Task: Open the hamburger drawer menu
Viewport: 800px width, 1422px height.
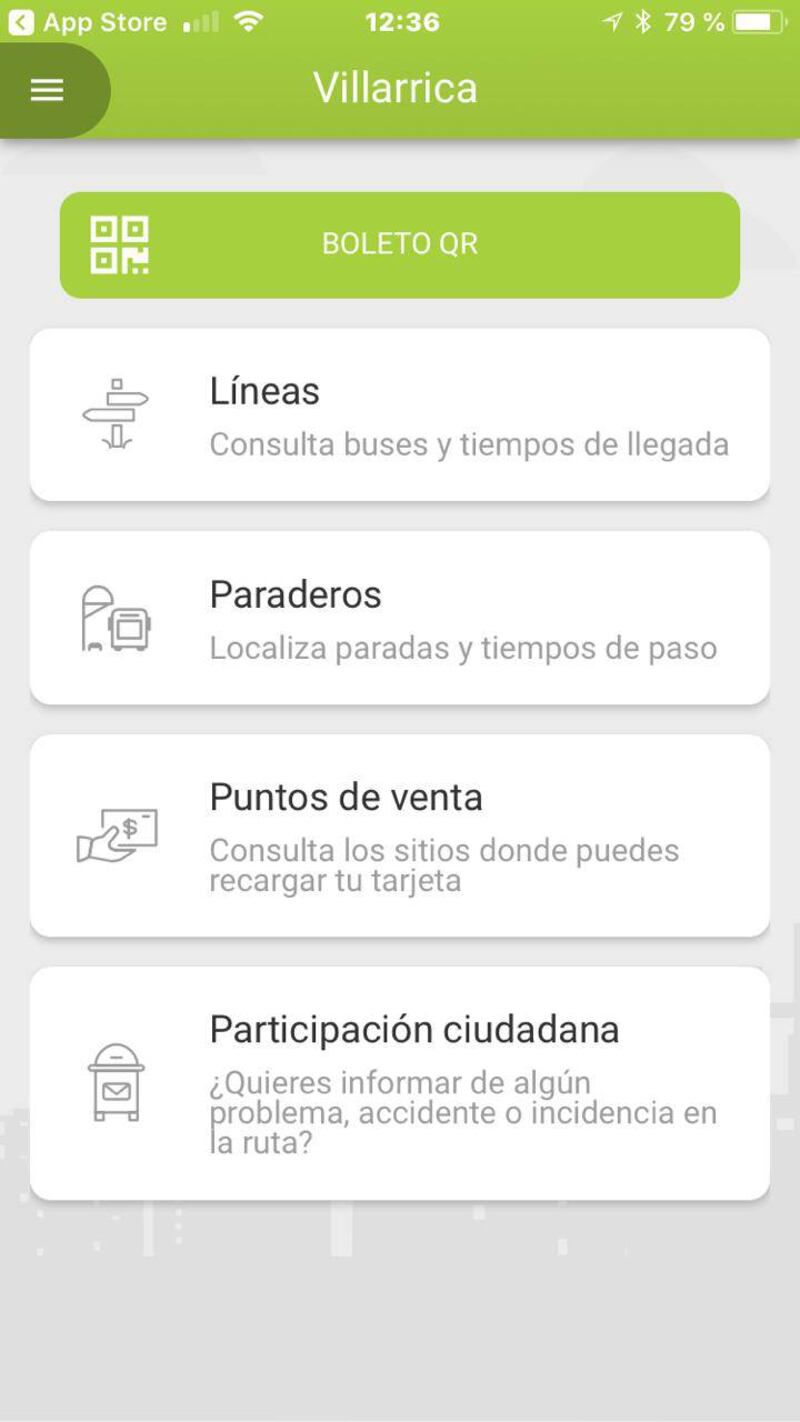Action: [47, 90]
